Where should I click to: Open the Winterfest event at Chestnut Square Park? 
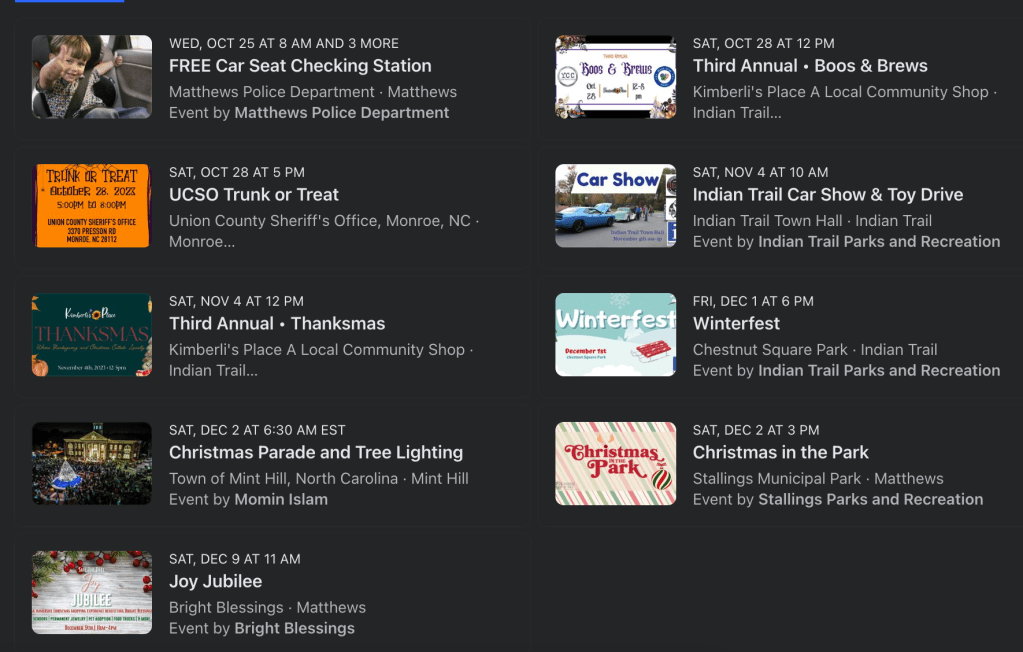pos(736,324)
